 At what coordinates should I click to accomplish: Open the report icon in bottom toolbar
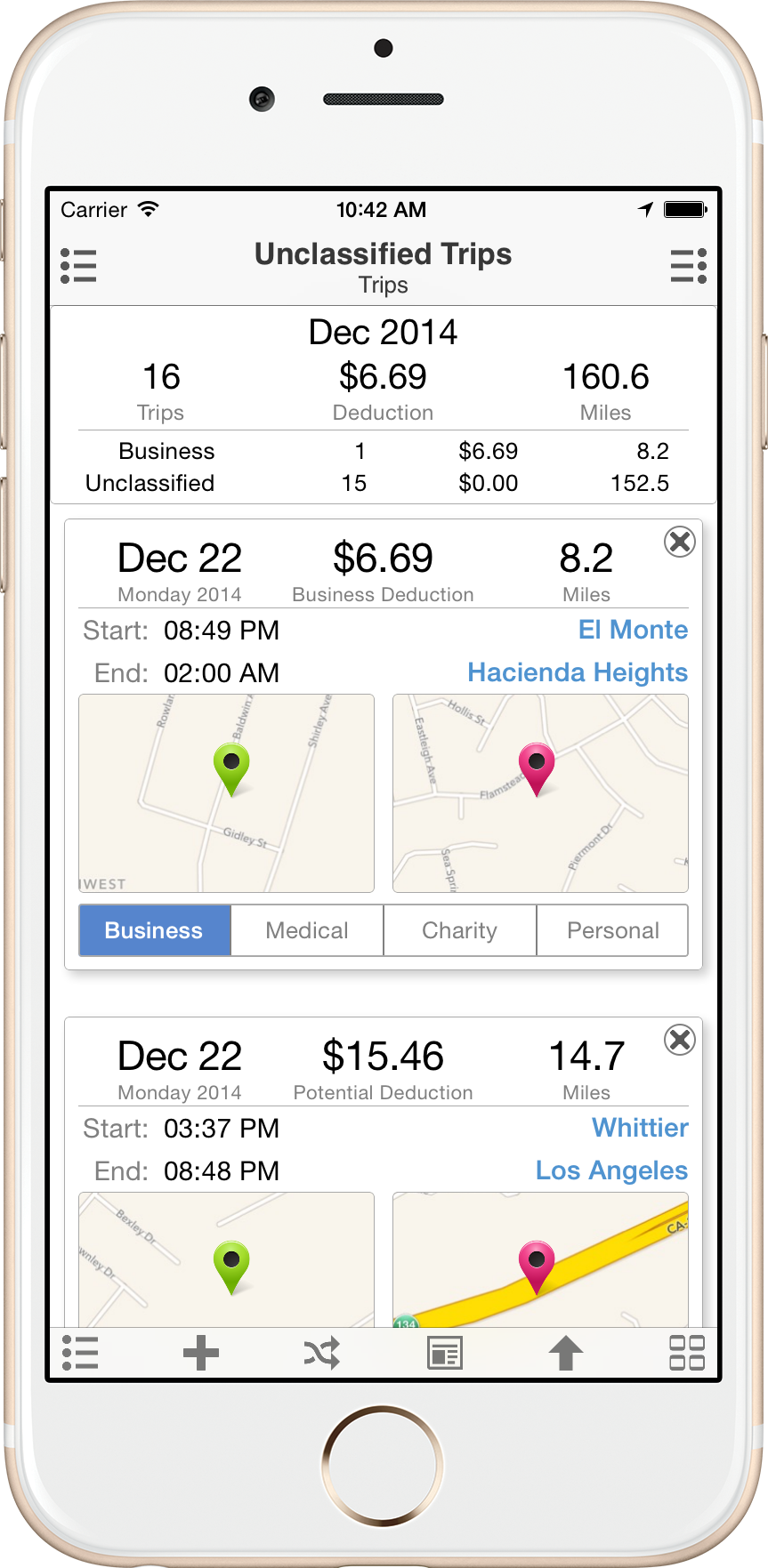(x=445, y=1353)
